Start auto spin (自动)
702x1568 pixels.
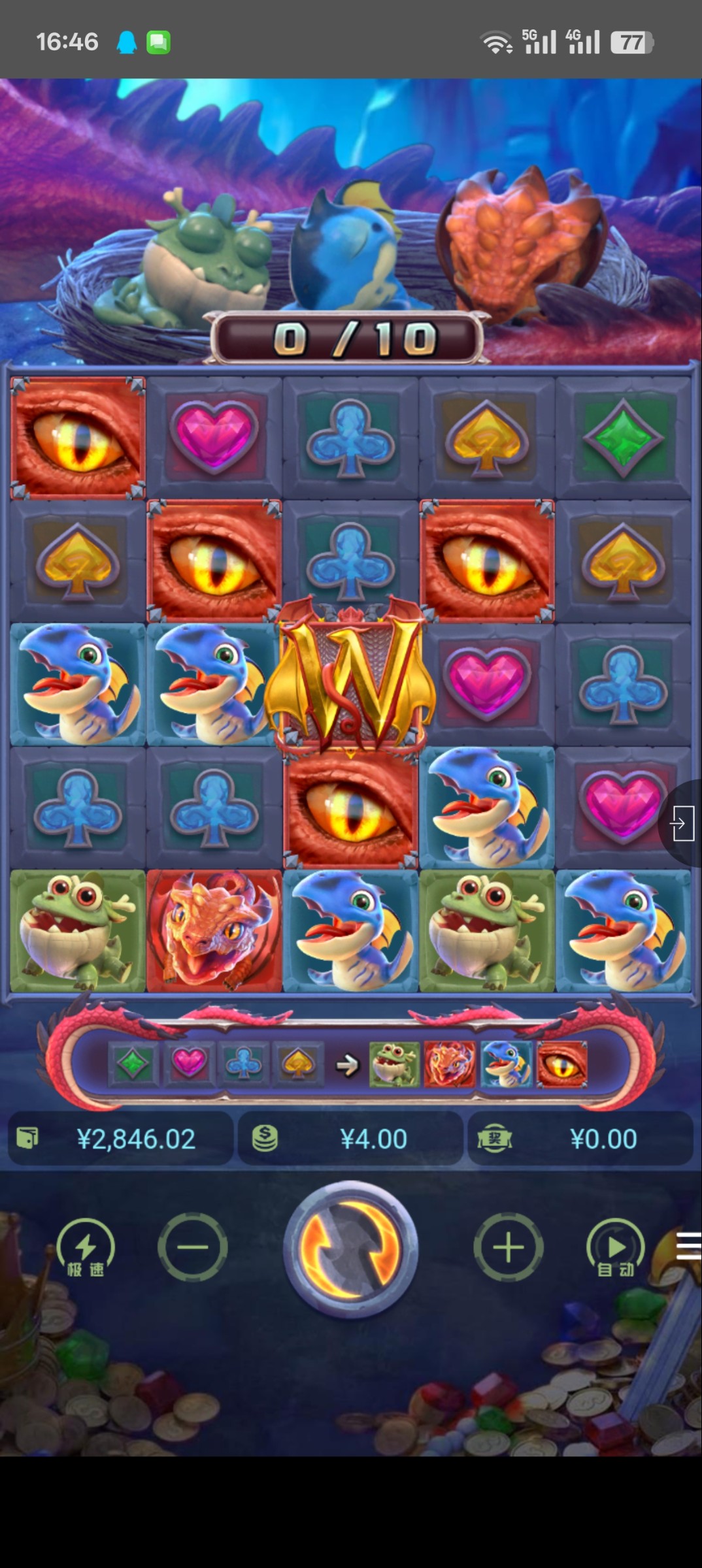[616, 1249]
